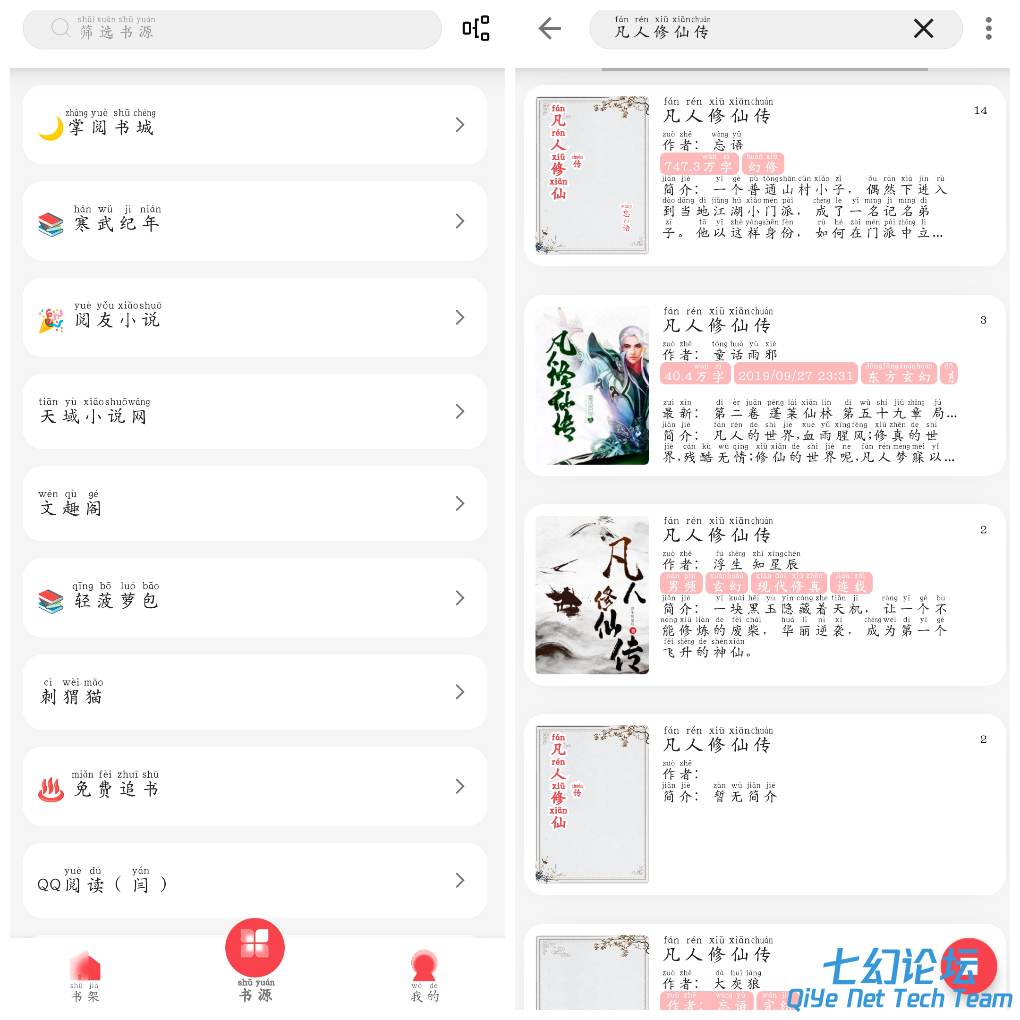Select the 免费追书 source
The height and width of the screenshot is (1020, 1020).
point(254,787)
